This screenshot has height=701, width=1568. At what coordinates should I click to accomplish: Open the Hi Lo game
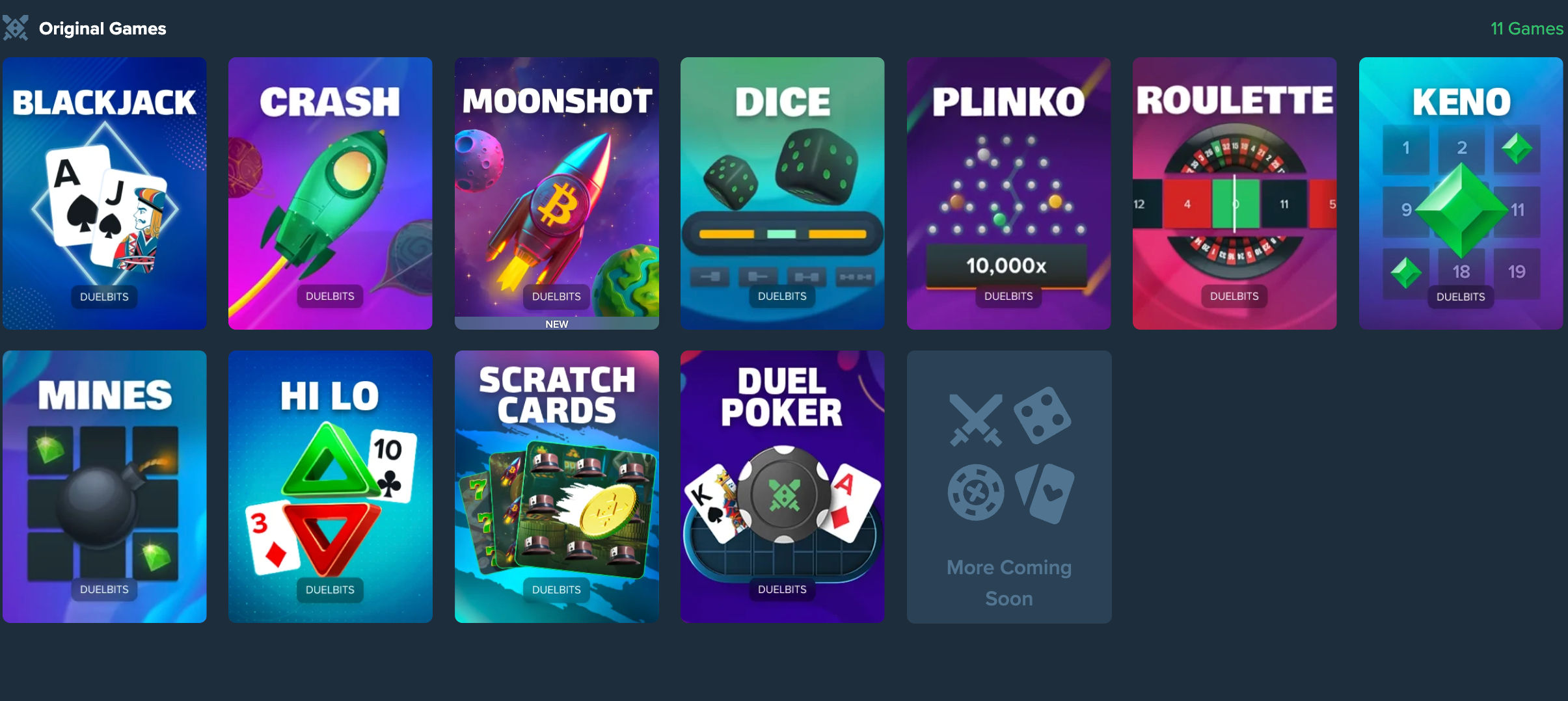[330, 486]
